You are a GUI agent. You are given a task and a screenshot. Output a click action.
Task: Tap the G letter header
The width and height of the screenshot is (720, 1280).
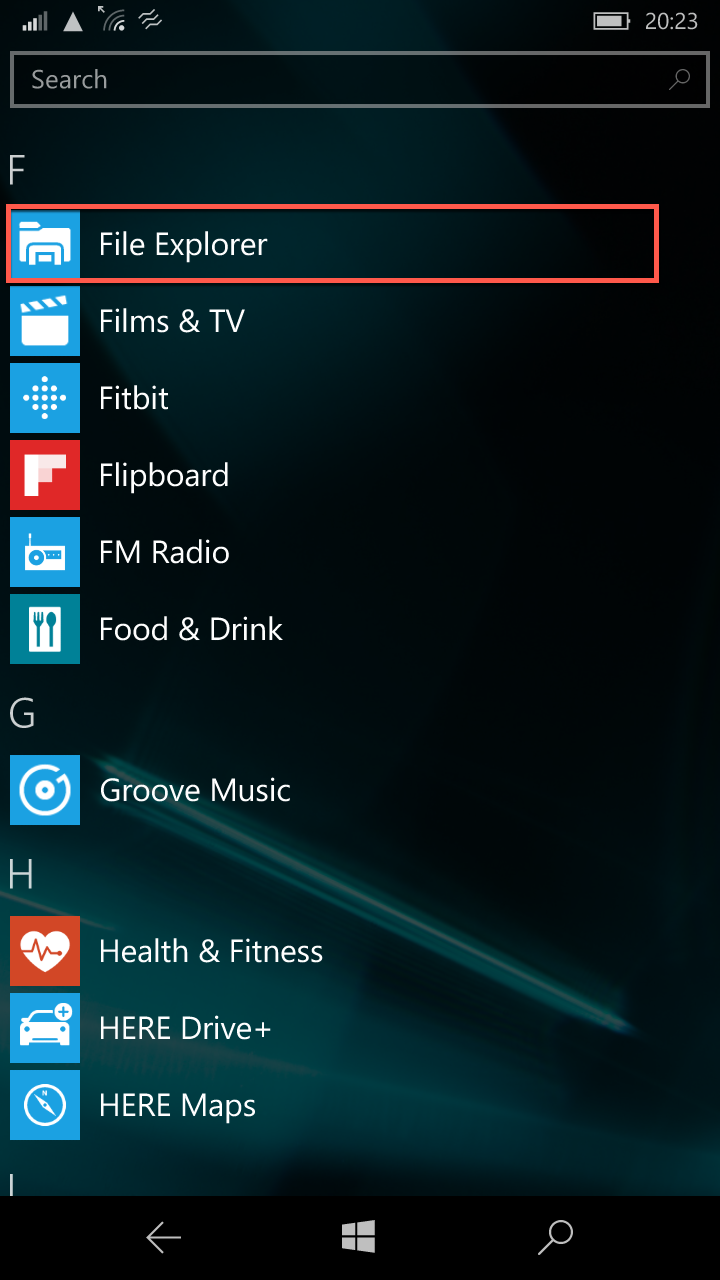pyautogui.click(x=22, y=713)
